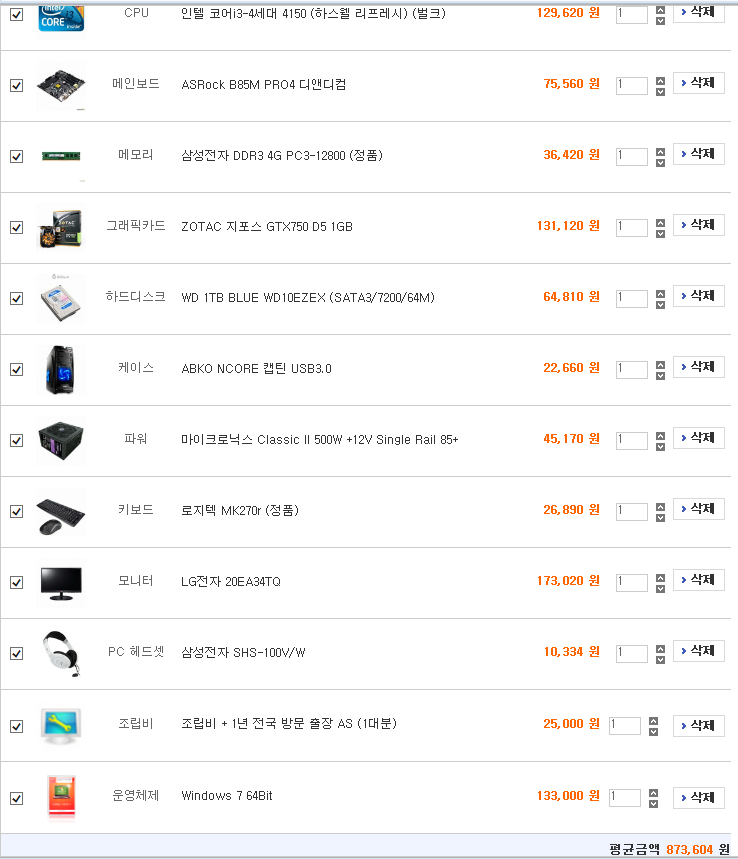
Task: Remove the 마이크로닉스 Classic II power supply
Action: tap(698, 438)
